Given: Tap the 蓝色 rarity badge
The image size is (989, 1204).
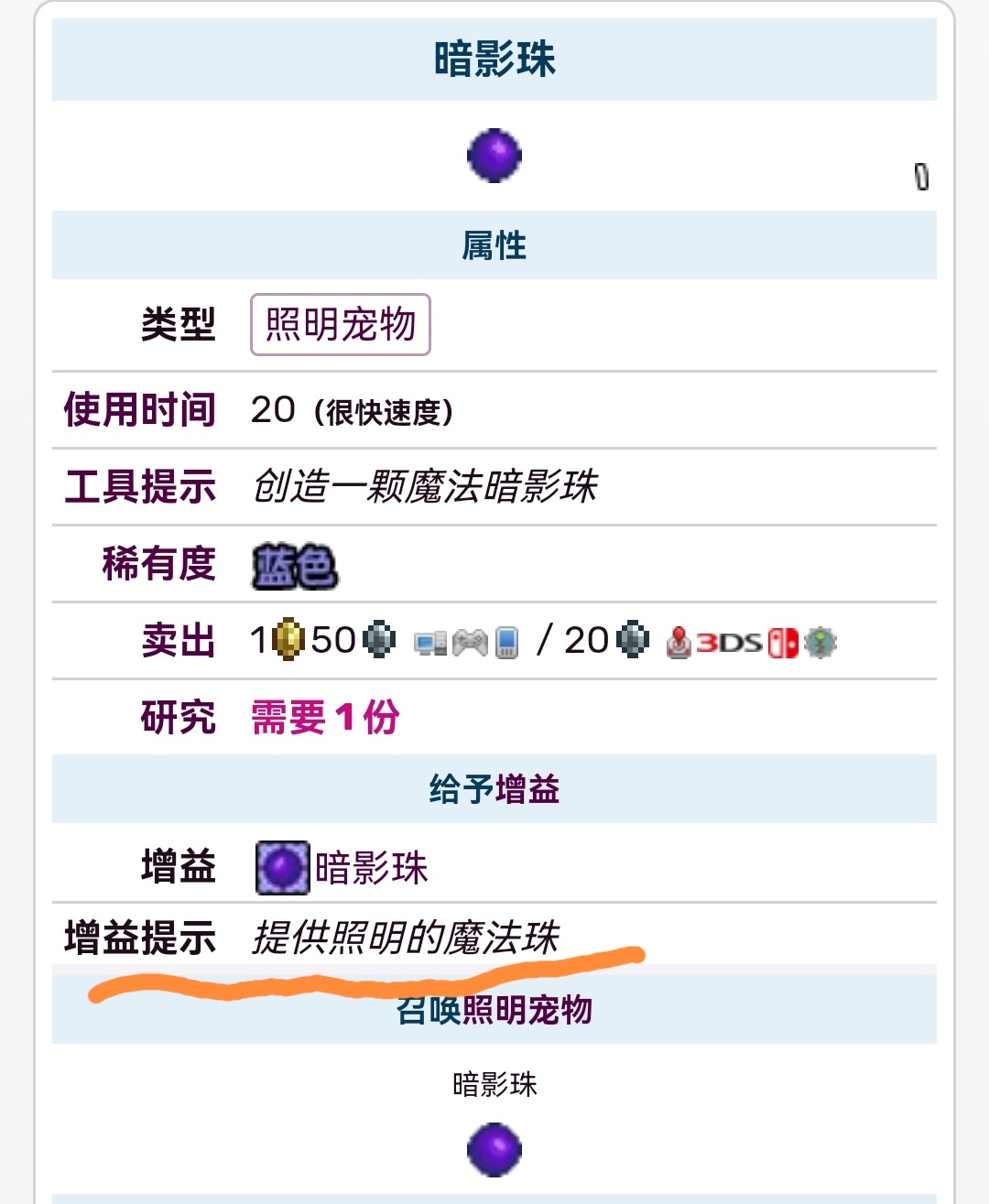Looking at the screenshot, I should 294,566.
